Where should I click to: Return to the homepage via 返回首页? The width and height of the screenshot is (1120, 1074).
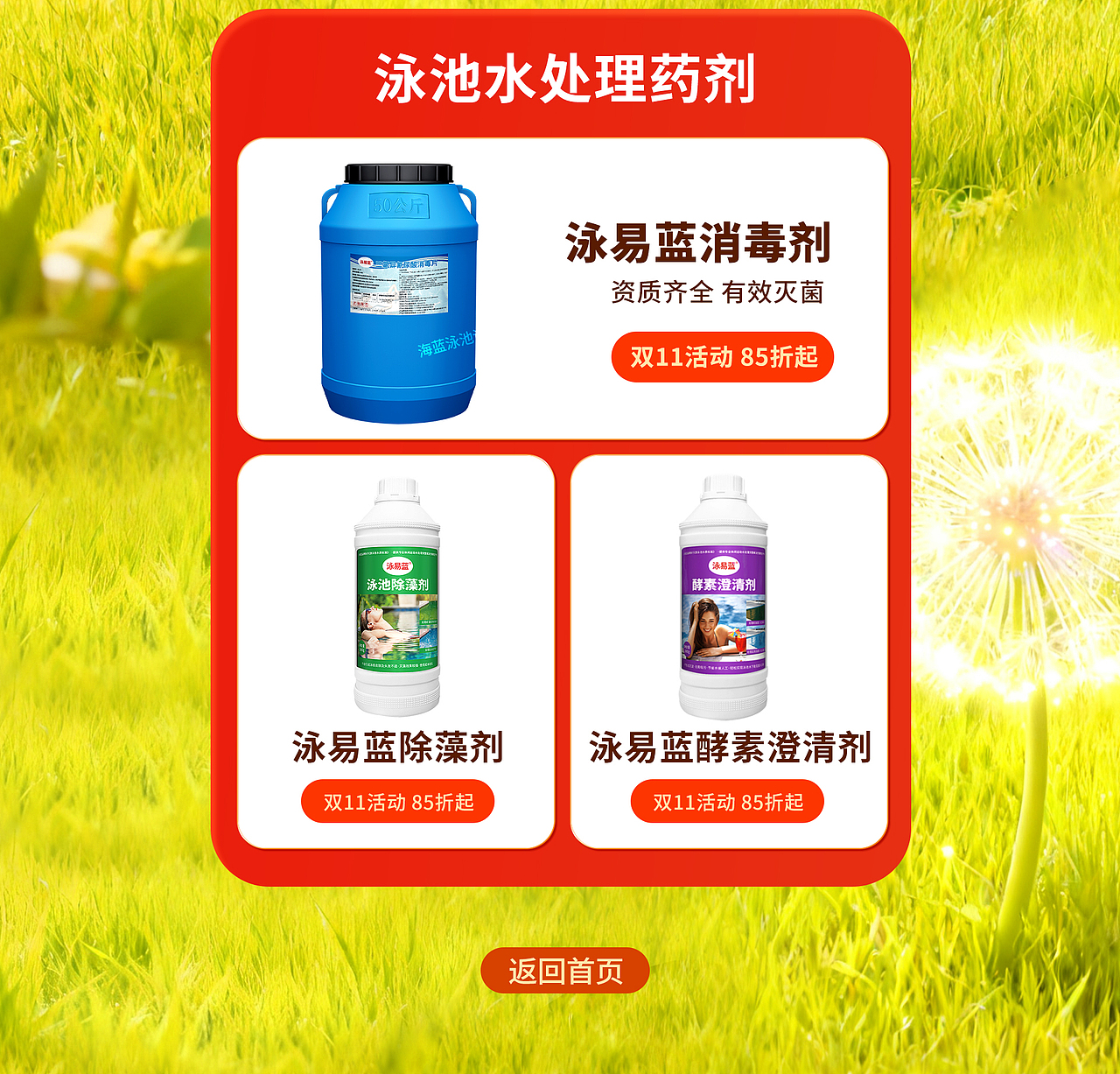(x=565, y=971)
